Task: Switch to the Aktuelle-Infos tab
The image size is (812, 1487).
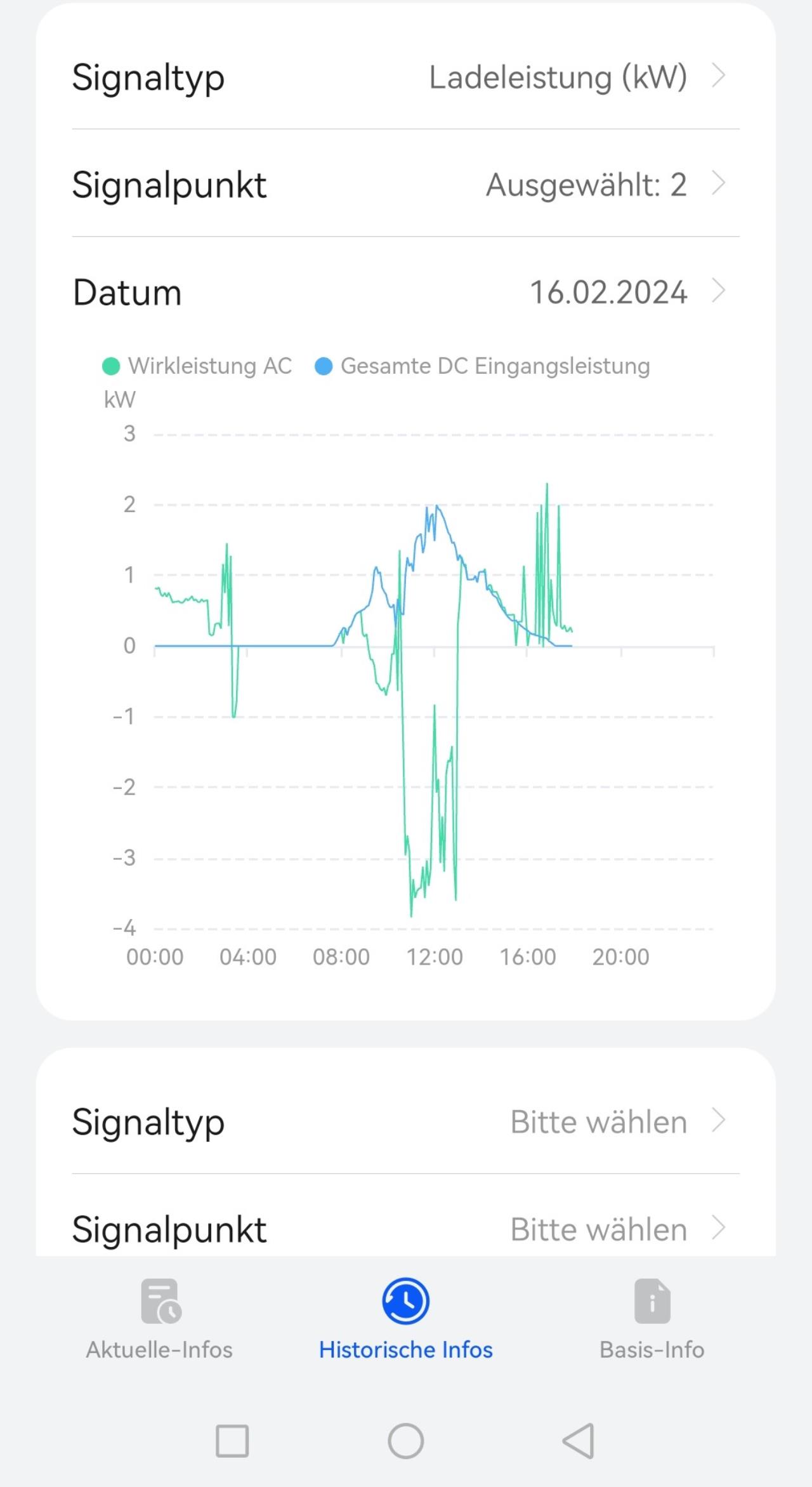Action: pyautogui.click(x=159, y=1319)
